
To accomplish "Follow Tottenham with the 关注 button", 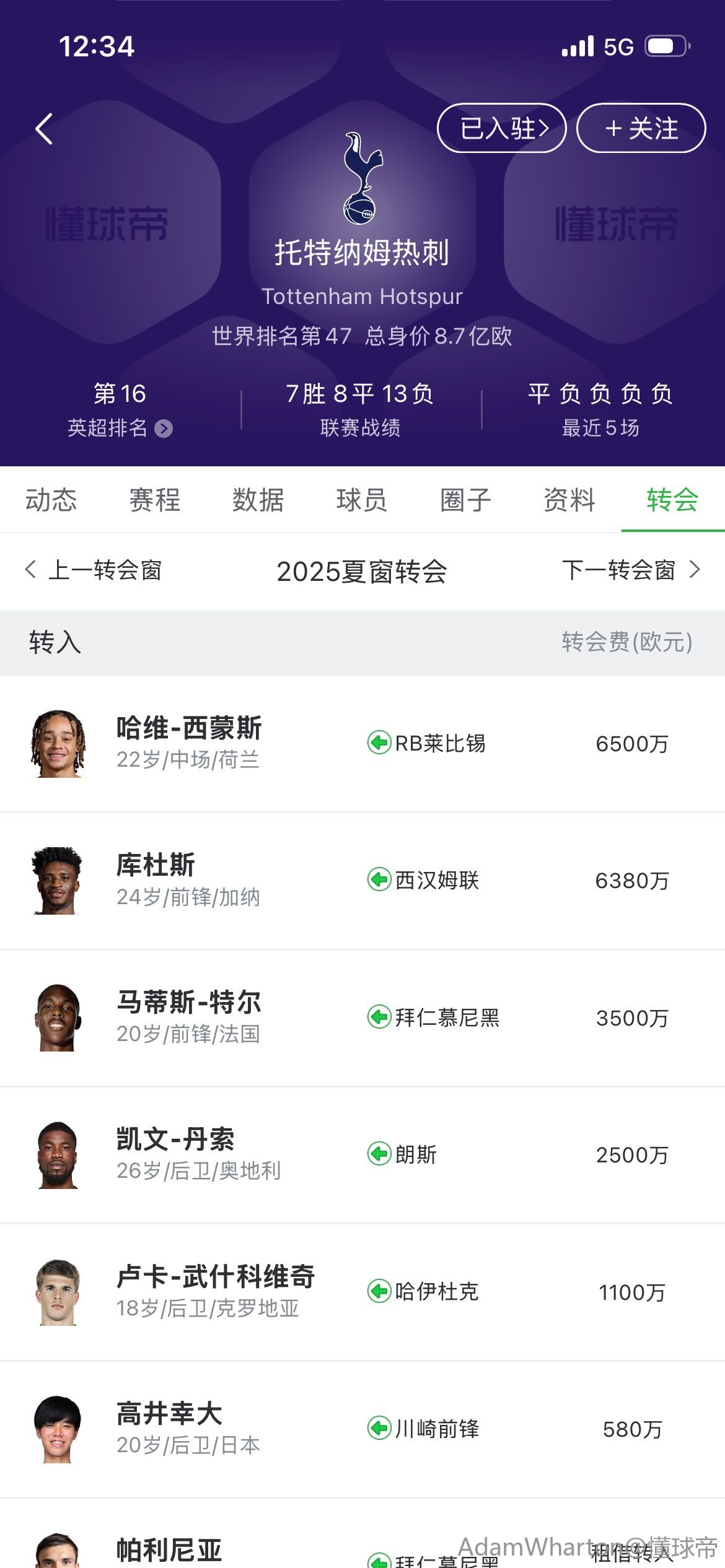I will point(641,128).
